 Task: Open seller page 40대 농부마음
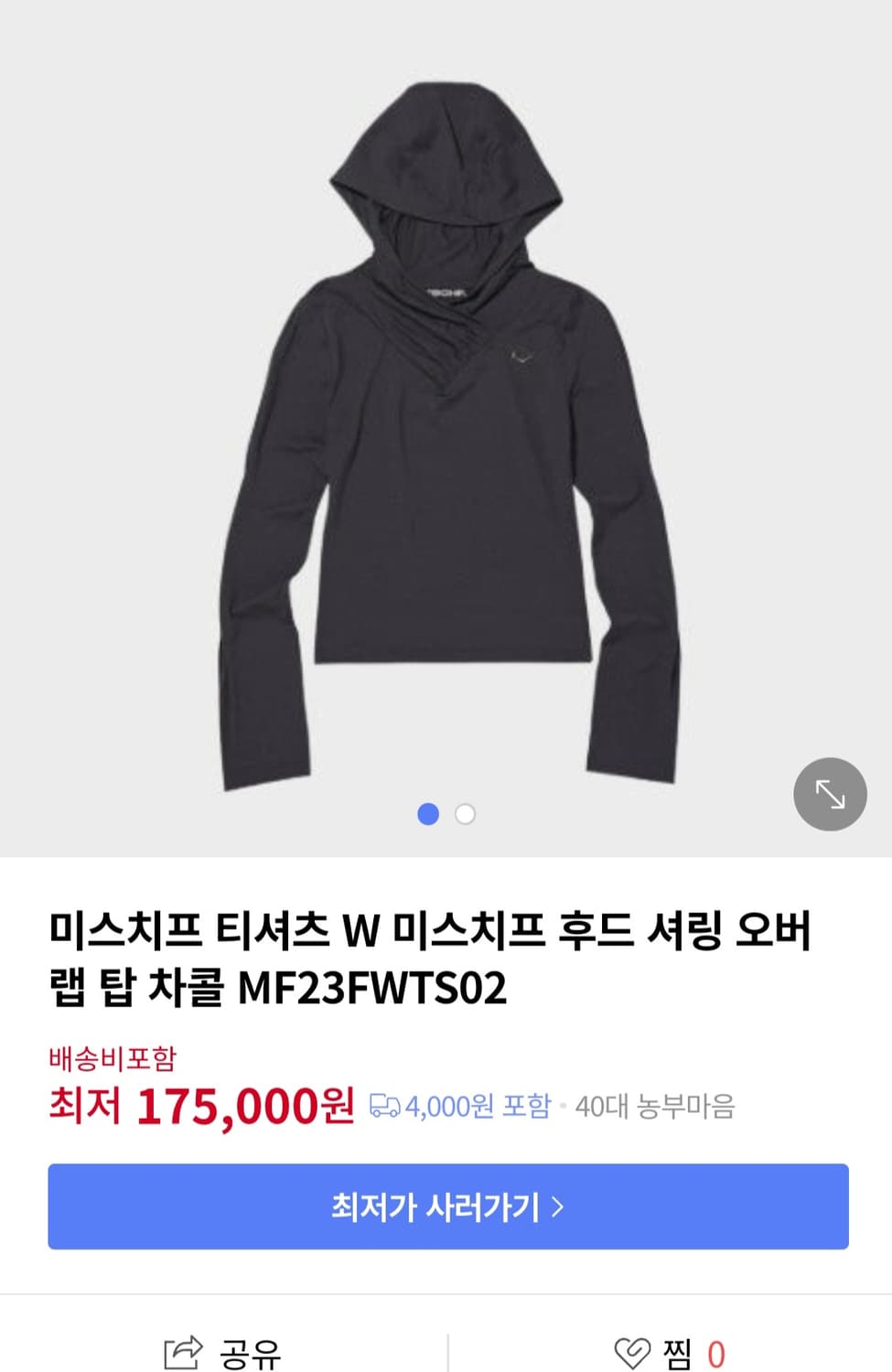pyautogui.click(x=658, y=1109)
